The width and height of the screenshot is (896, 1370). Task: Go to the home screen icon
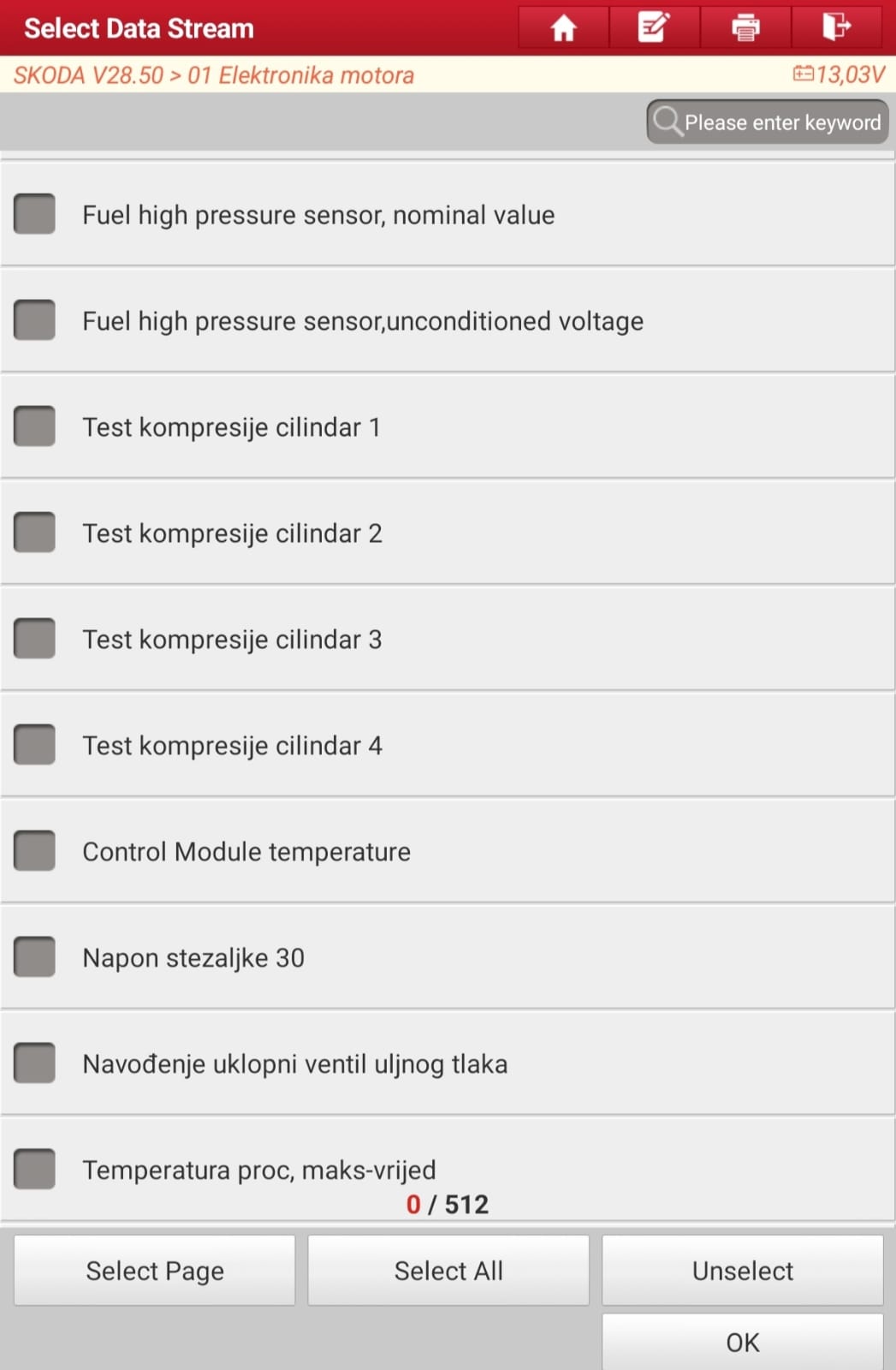pyautogui.click(x=563, y=28)
